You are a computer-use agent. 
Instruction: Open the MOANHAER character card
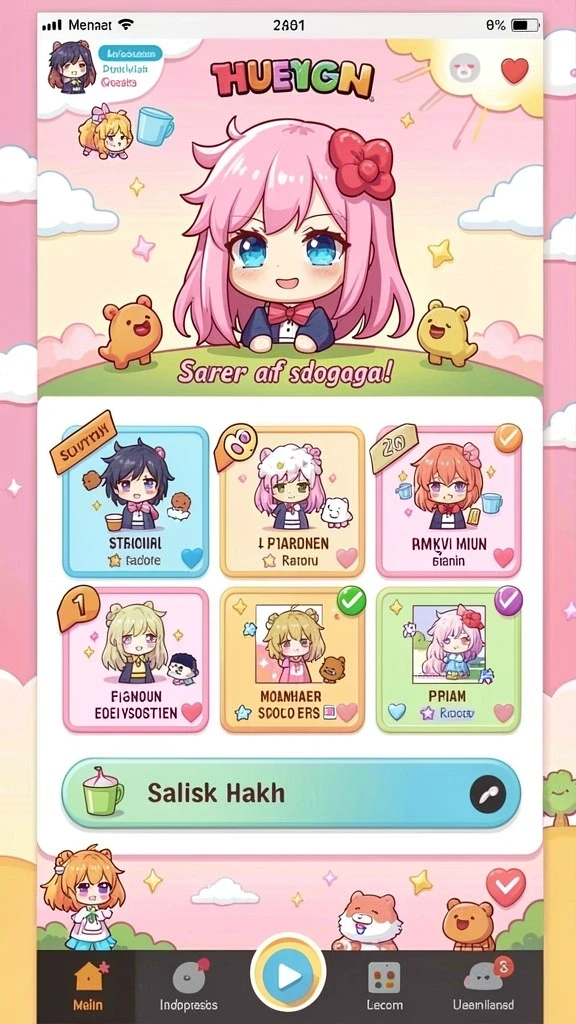click(292, 660)
